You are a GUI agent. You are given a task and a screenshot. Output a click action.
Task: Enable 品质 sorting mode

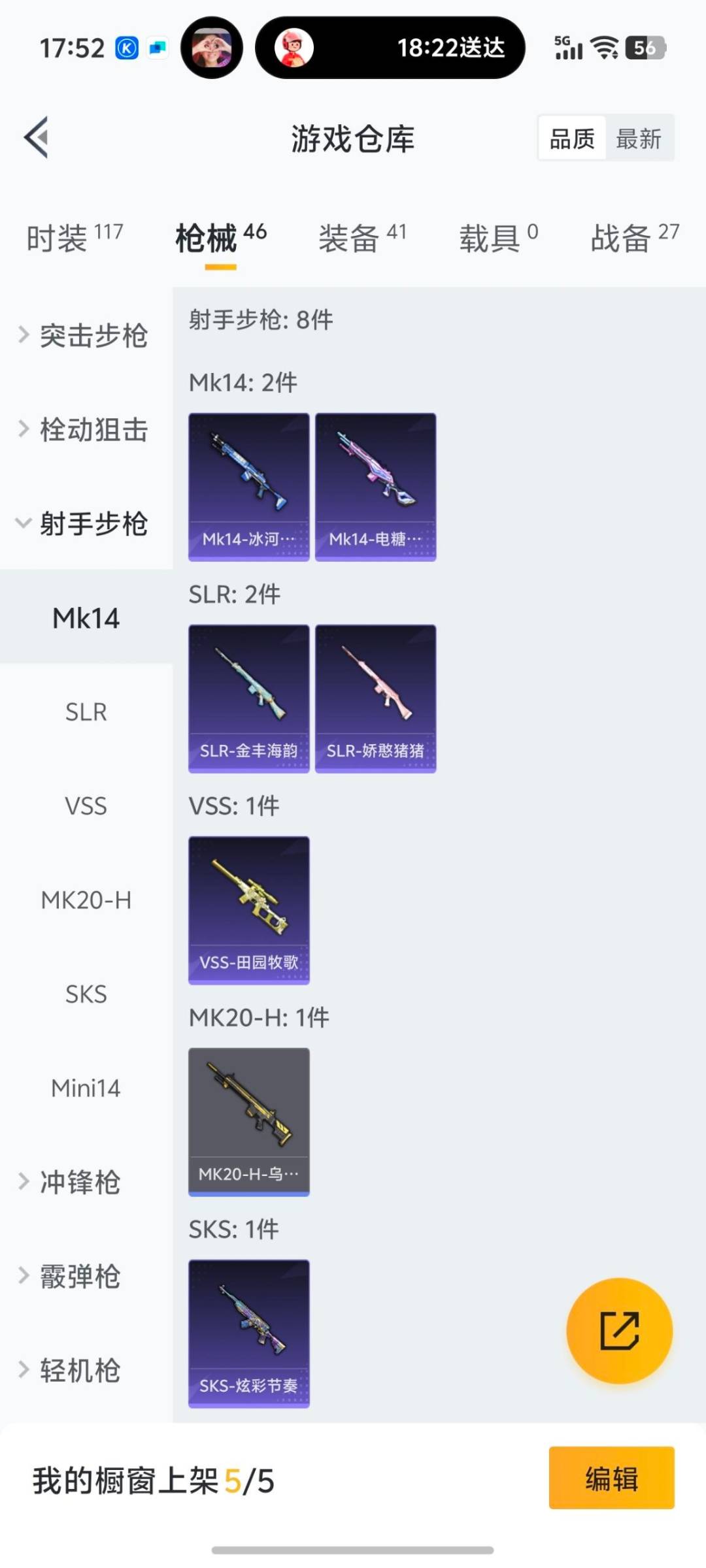(571, 138)
